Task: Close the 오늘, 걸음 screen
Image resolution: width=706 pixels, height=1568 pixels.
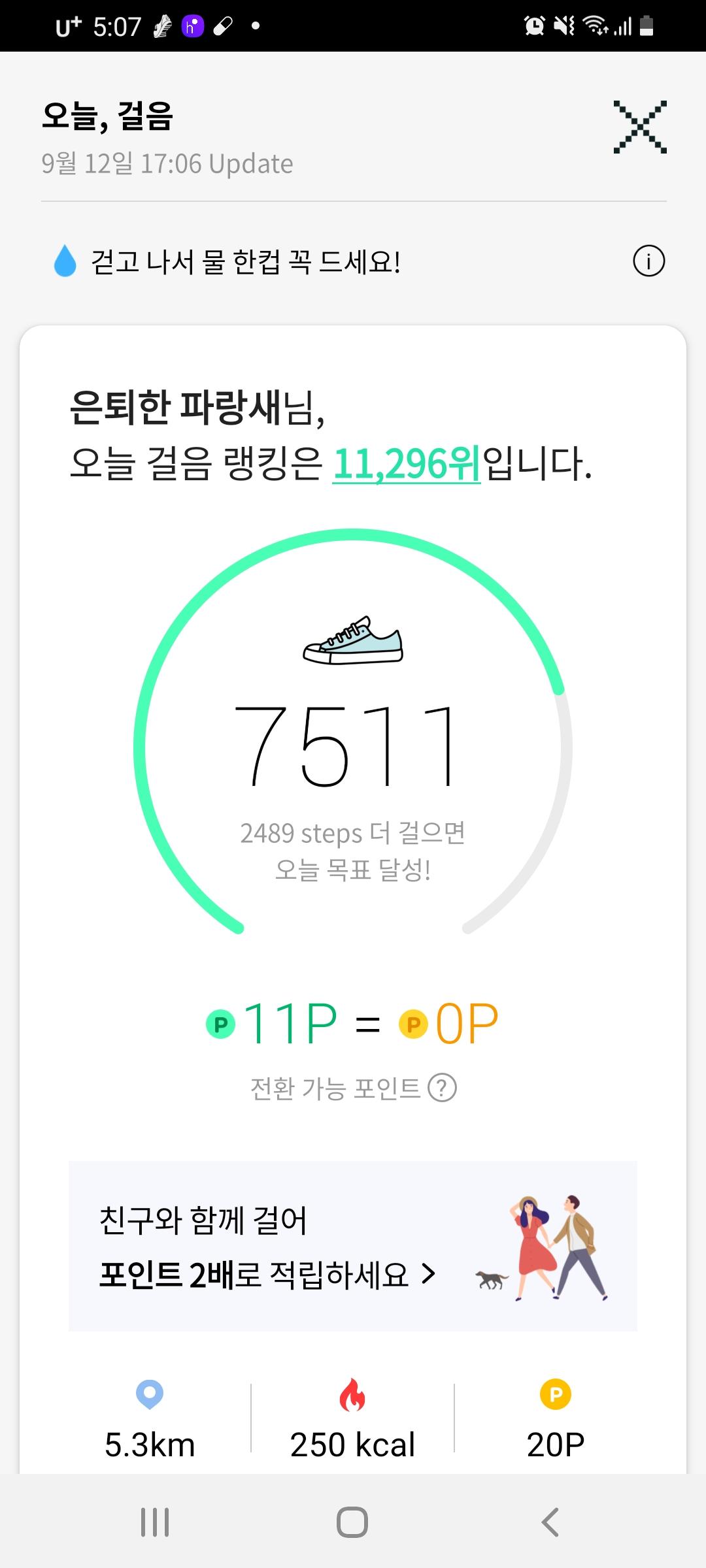Action: 640,127
